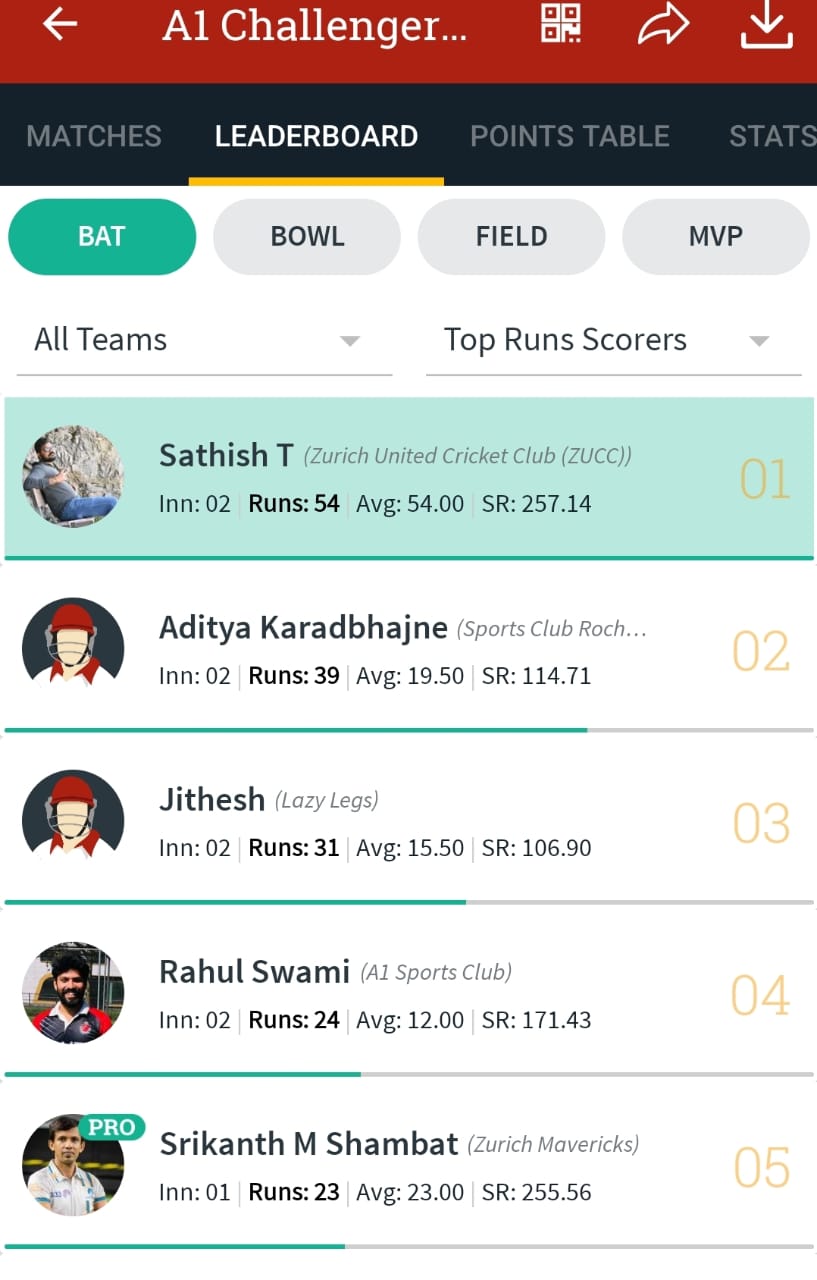Image resolution: width=817 pixels, height=1280 pixels.
Task: Select the Bat leaderboard chip
Action: (x=102, y=237)
